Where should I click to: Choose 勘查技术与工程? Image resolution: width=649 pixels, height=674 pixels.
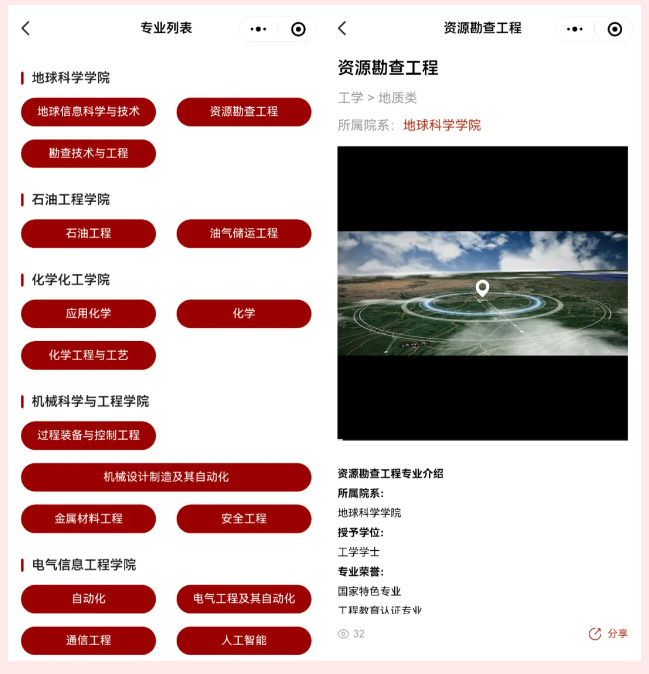point(88,153)
